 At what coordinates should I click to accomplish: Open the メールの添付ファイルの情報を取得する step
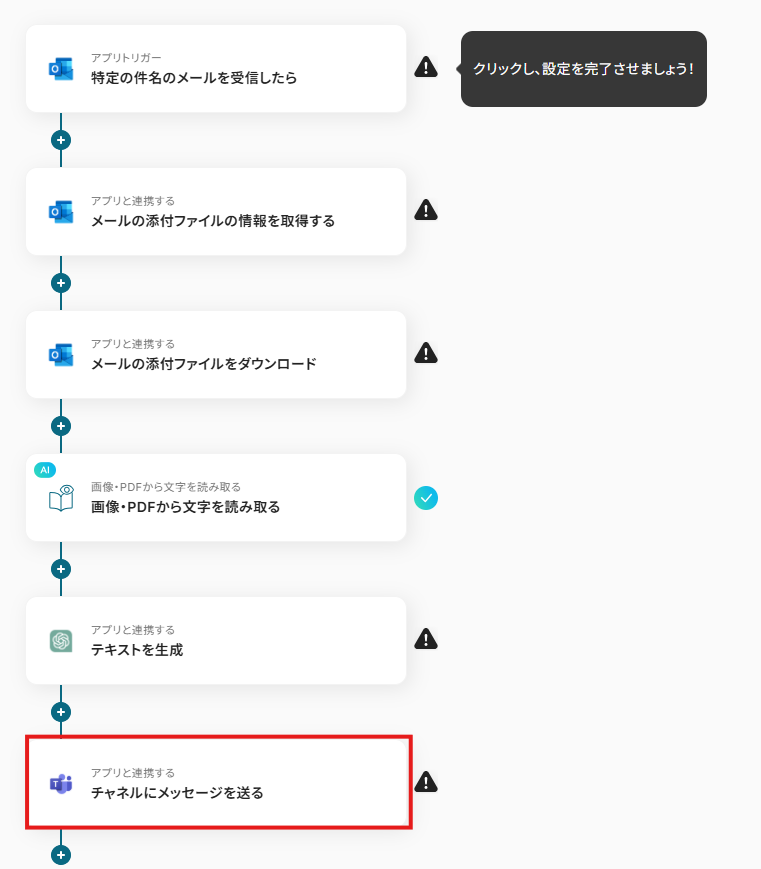tap(215, 211)
